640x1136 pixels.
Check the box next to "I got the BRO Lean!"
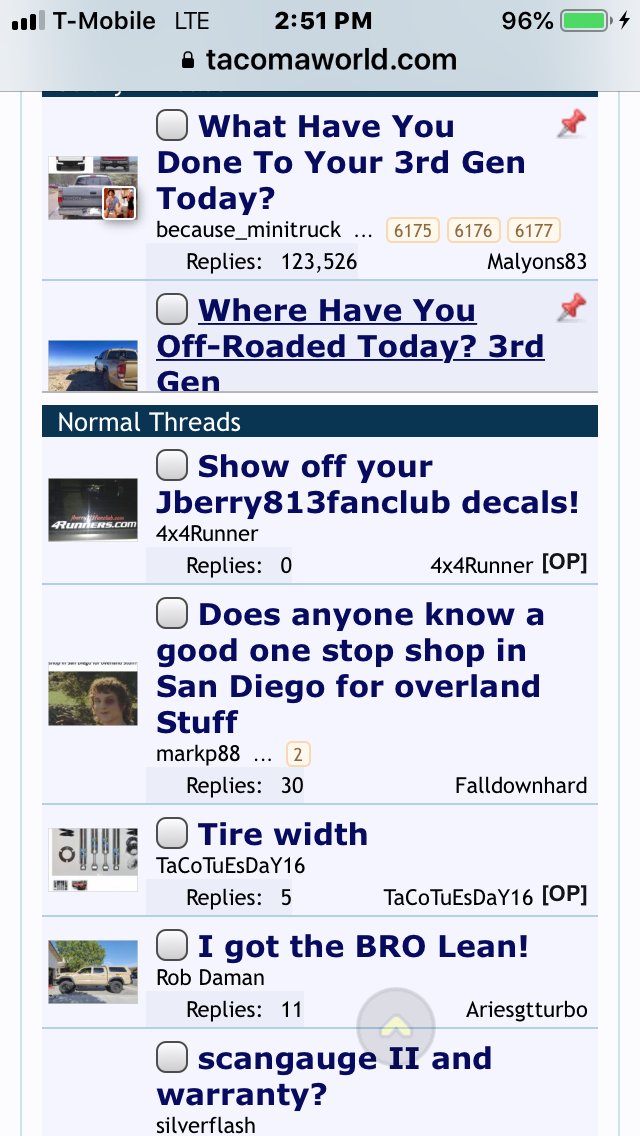pos(172,945)
